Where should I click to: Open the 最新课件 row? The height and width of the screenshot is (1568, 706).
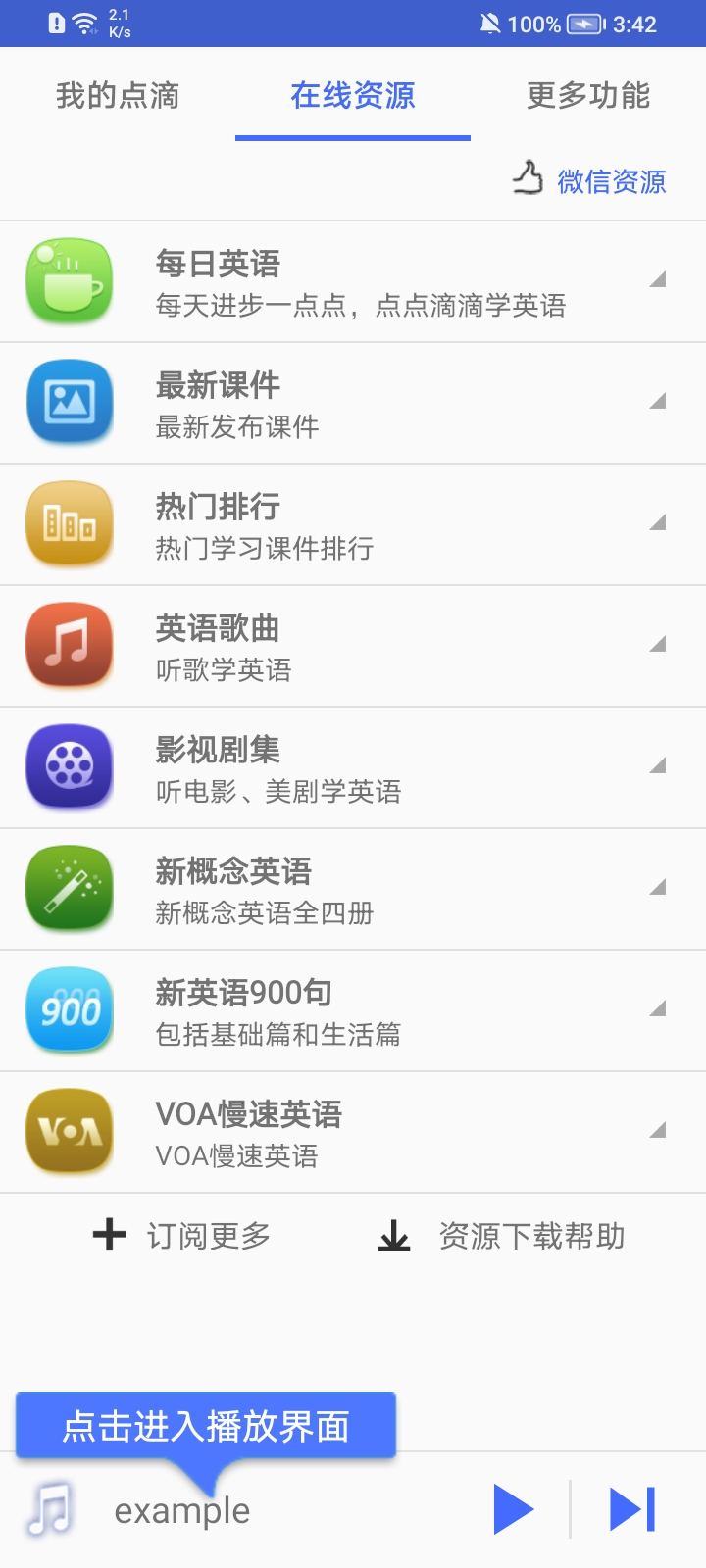click(353, 404)
